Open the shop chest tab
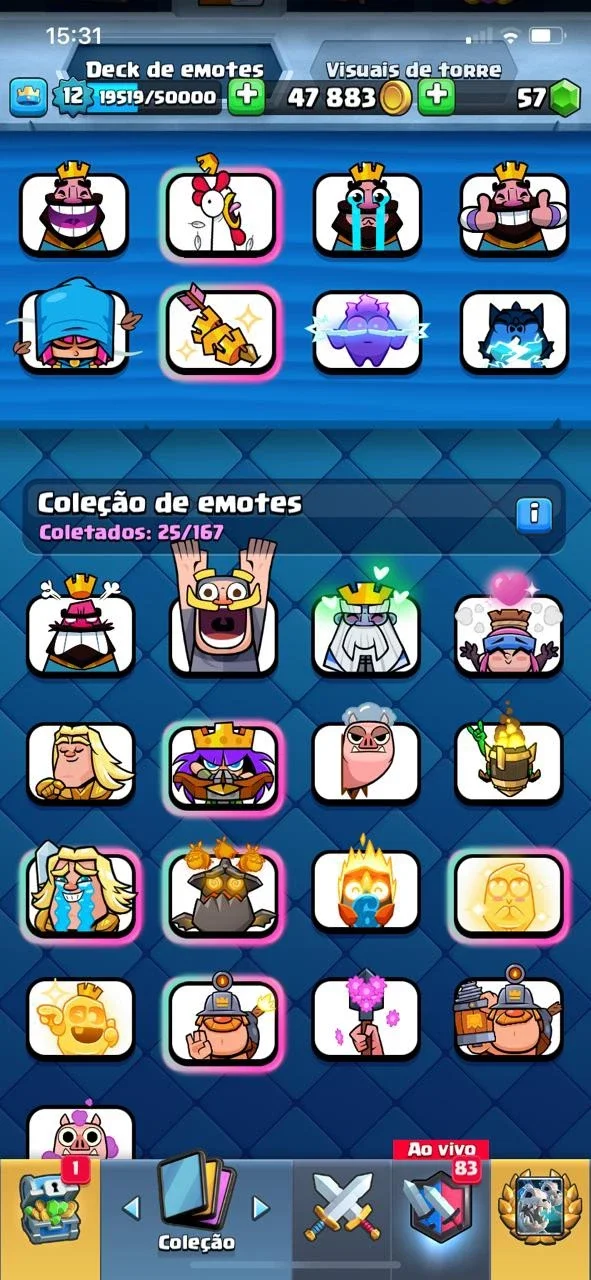 click(x=50, y=1216)
